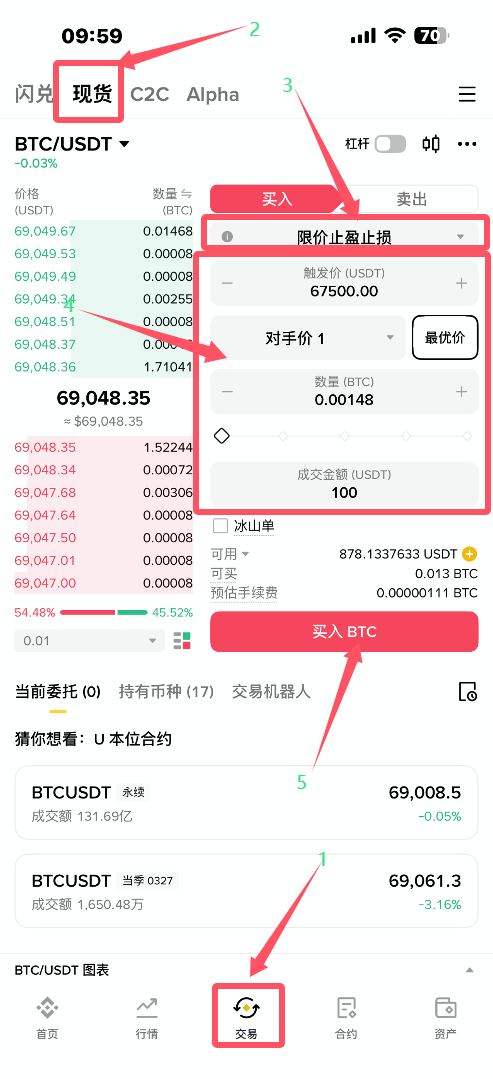The height and width of the screenshot is (1079, 493).
Task: Go to the 资产 tab
Action: tap(445, 1017)
